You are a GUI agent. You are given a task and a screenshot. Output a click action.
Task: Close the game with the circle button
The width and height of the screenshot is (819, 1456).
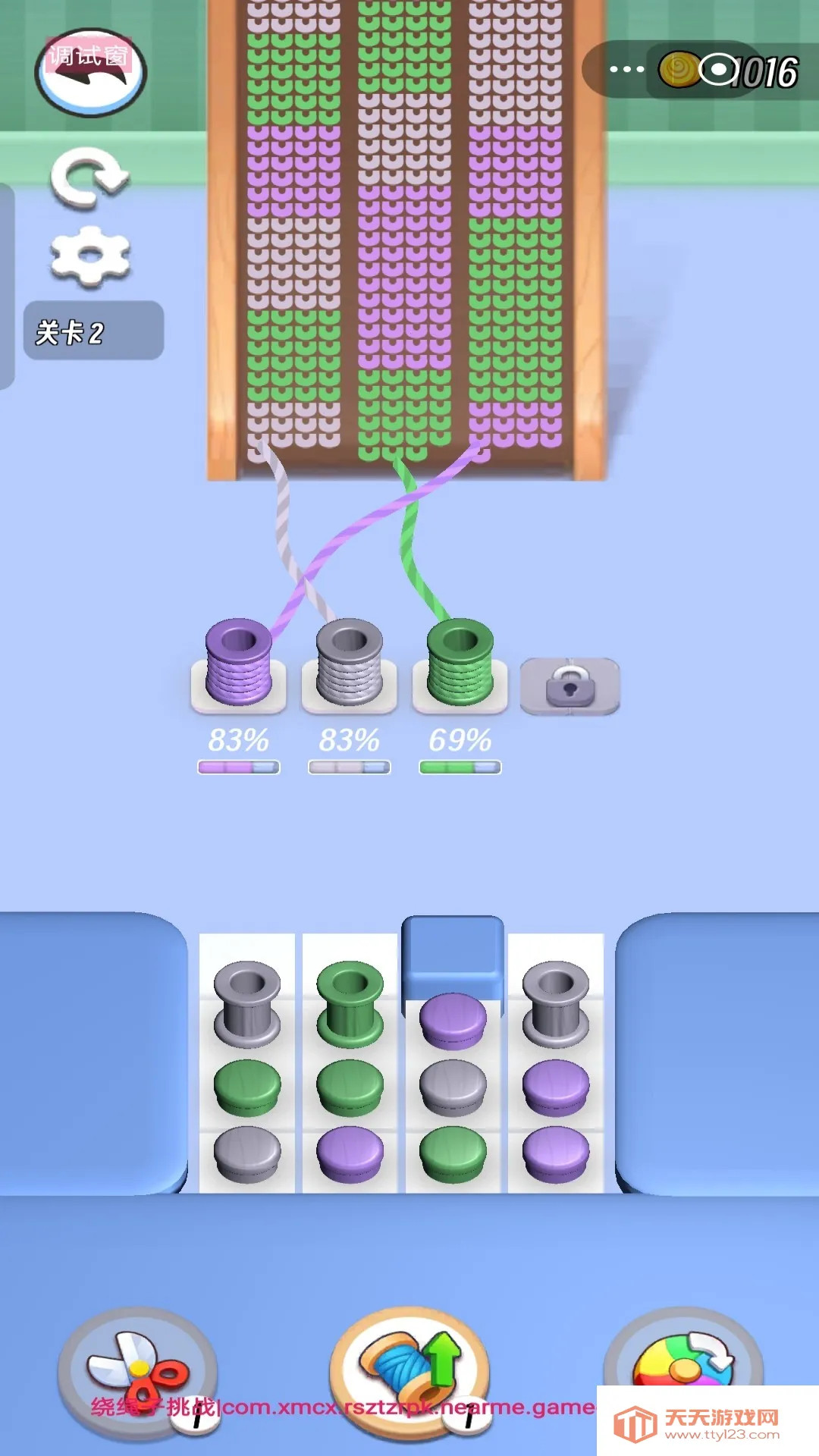click(717, 70)
